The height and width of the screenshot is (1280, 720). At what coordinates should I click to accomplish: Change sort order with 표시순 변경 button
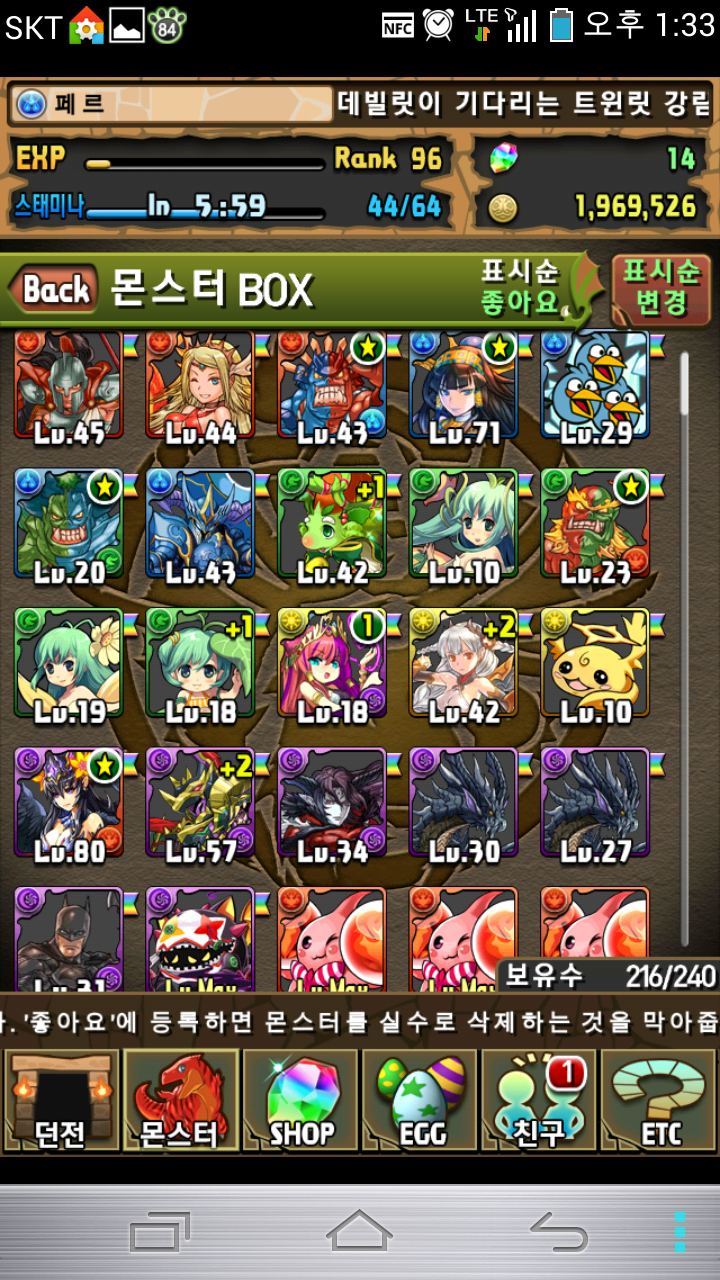click(x=661, y=289)
